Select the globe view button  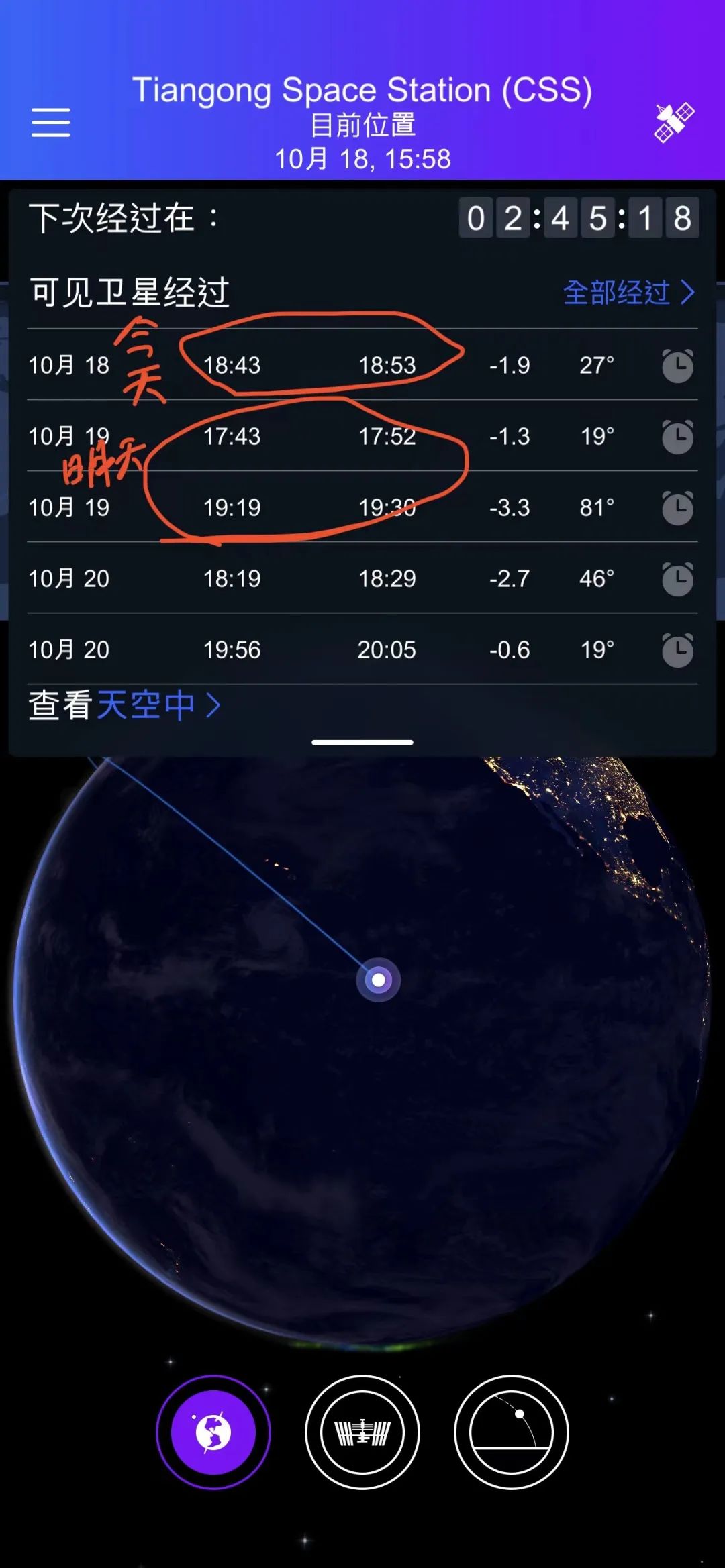213,1432
